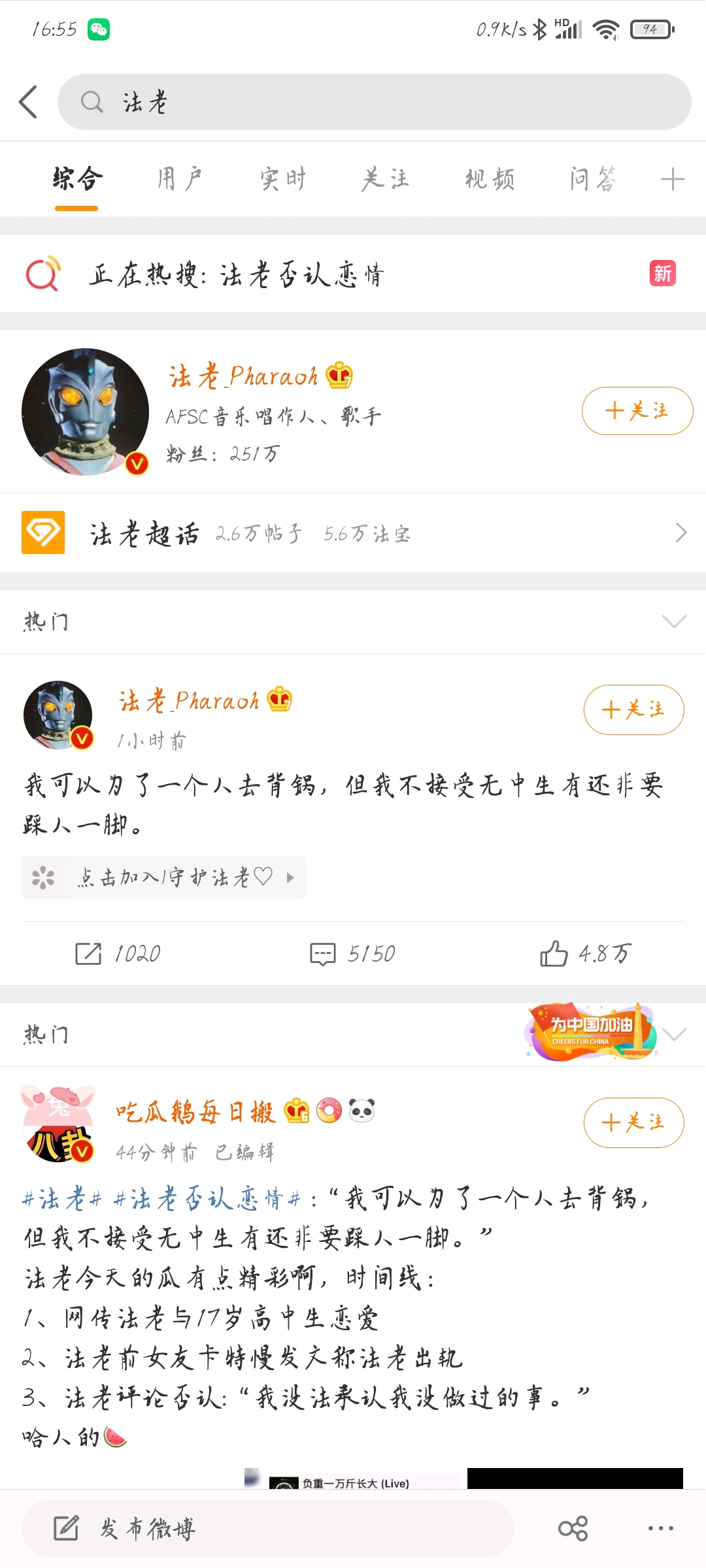Open the 5150 comments on 法老's post
The image size is (706, 1568).
point(353,954)
